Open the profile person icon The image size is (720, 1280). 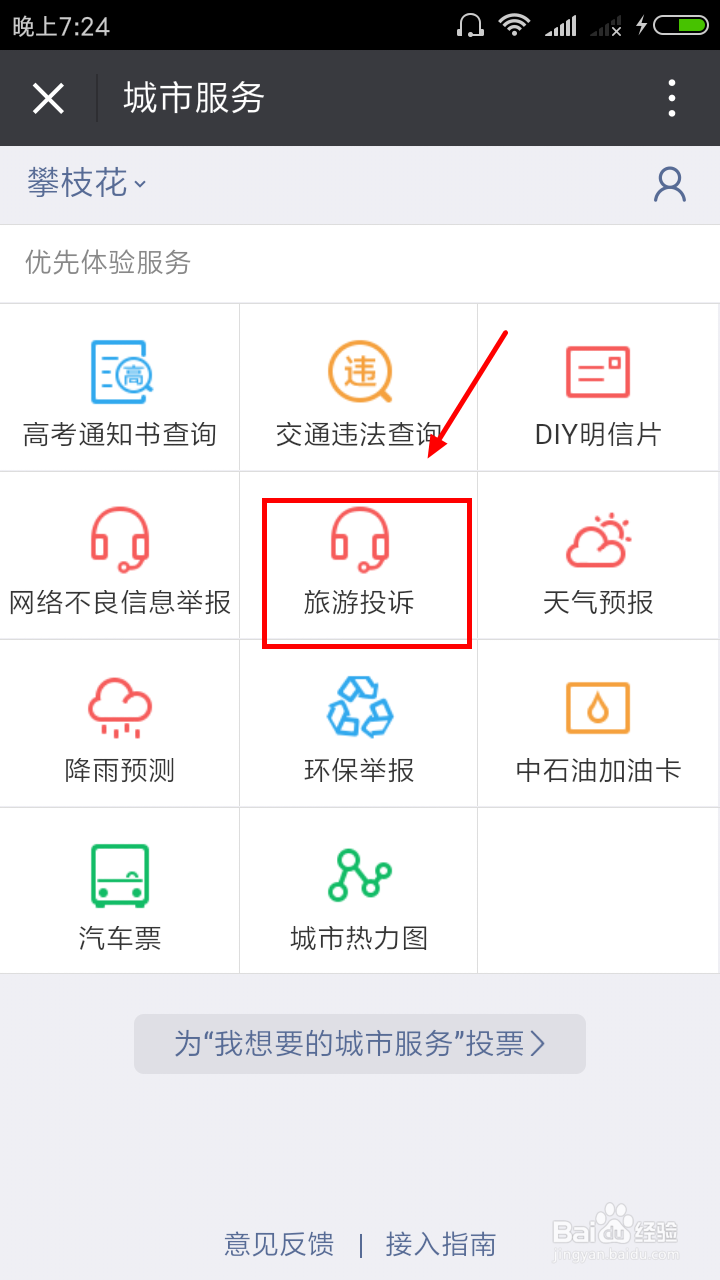tap(669, 185)
